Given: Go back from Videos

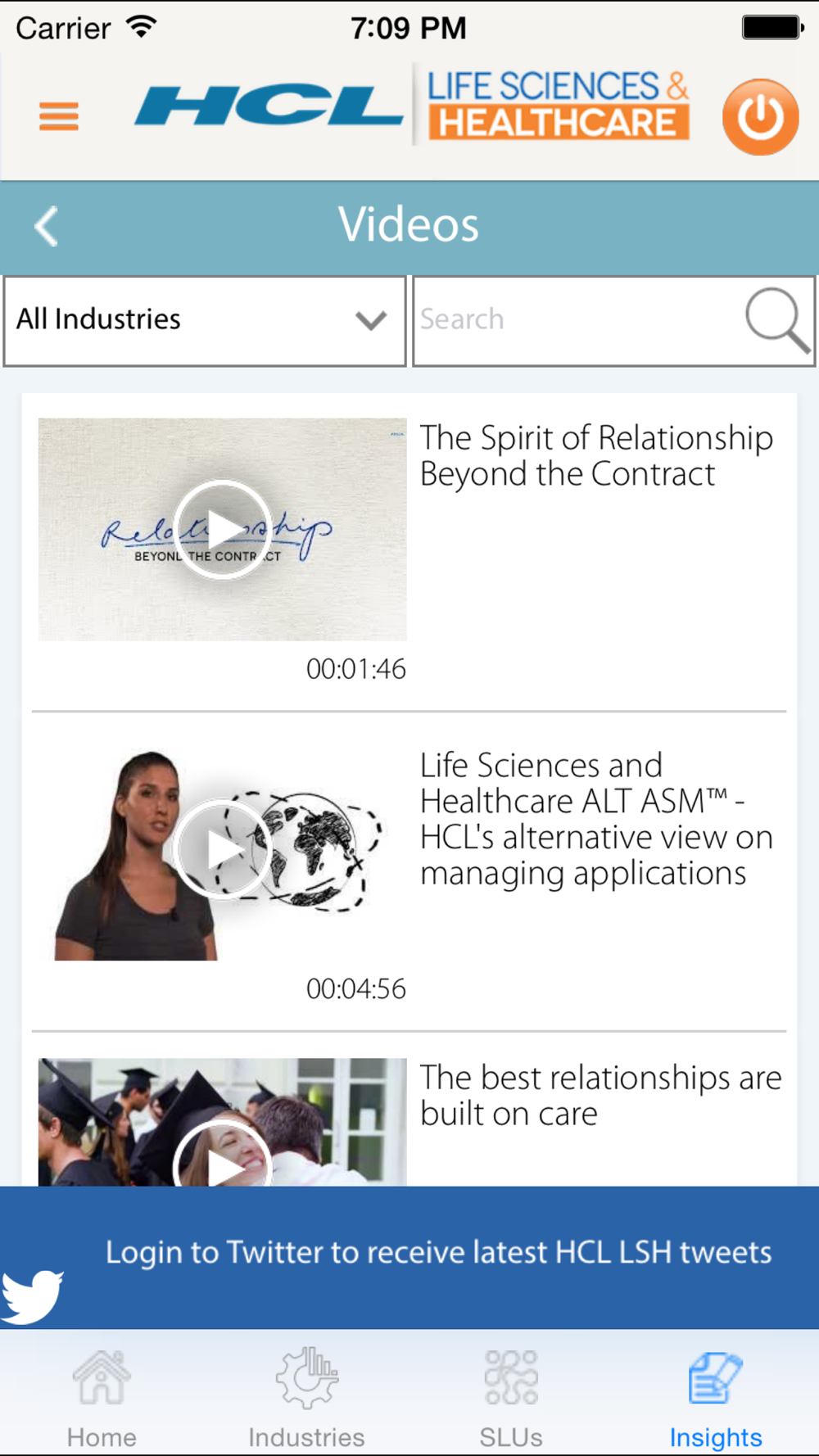Looking at the screenshot, I should [x=47, y=226].
